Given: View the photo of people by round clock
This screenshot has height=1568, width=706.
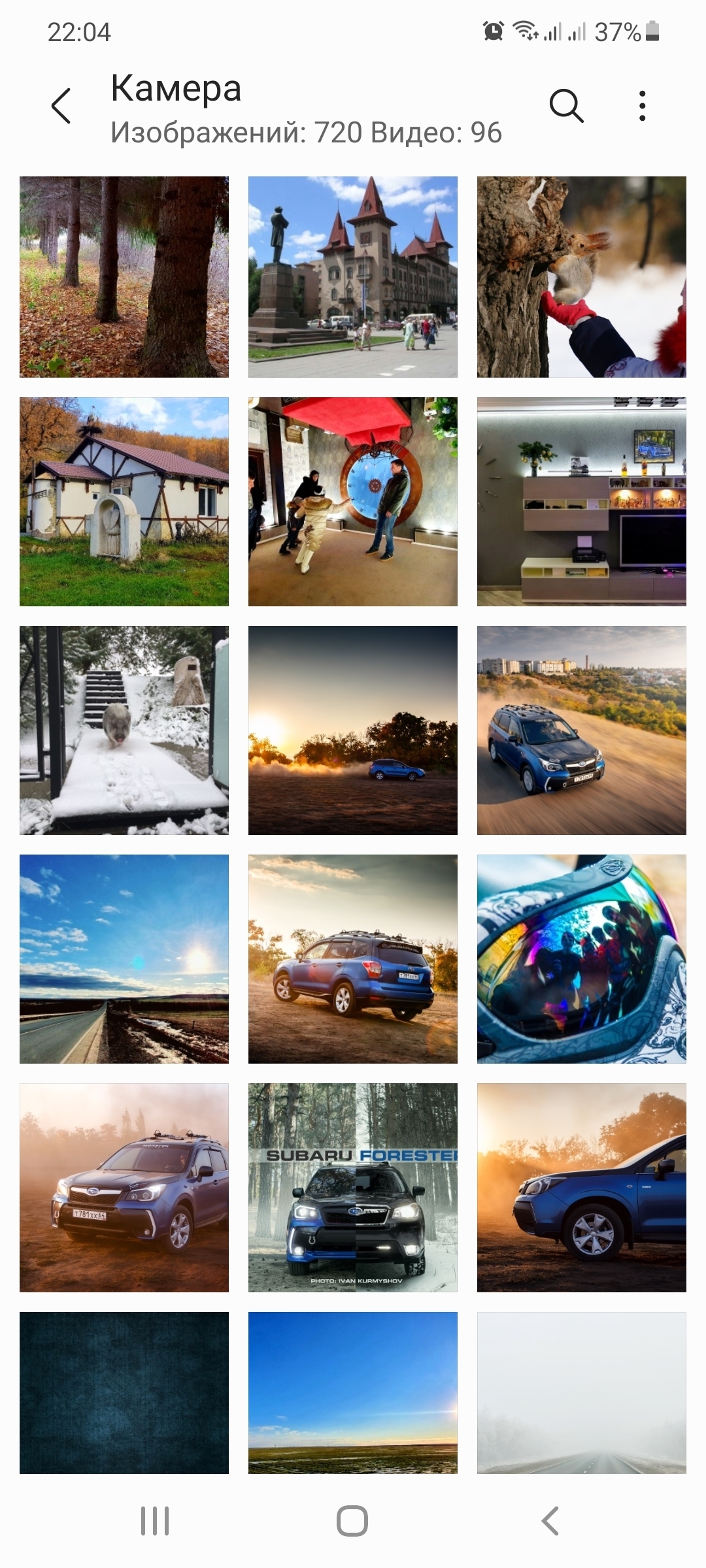Looking at the screenshot, I should 353,502.
